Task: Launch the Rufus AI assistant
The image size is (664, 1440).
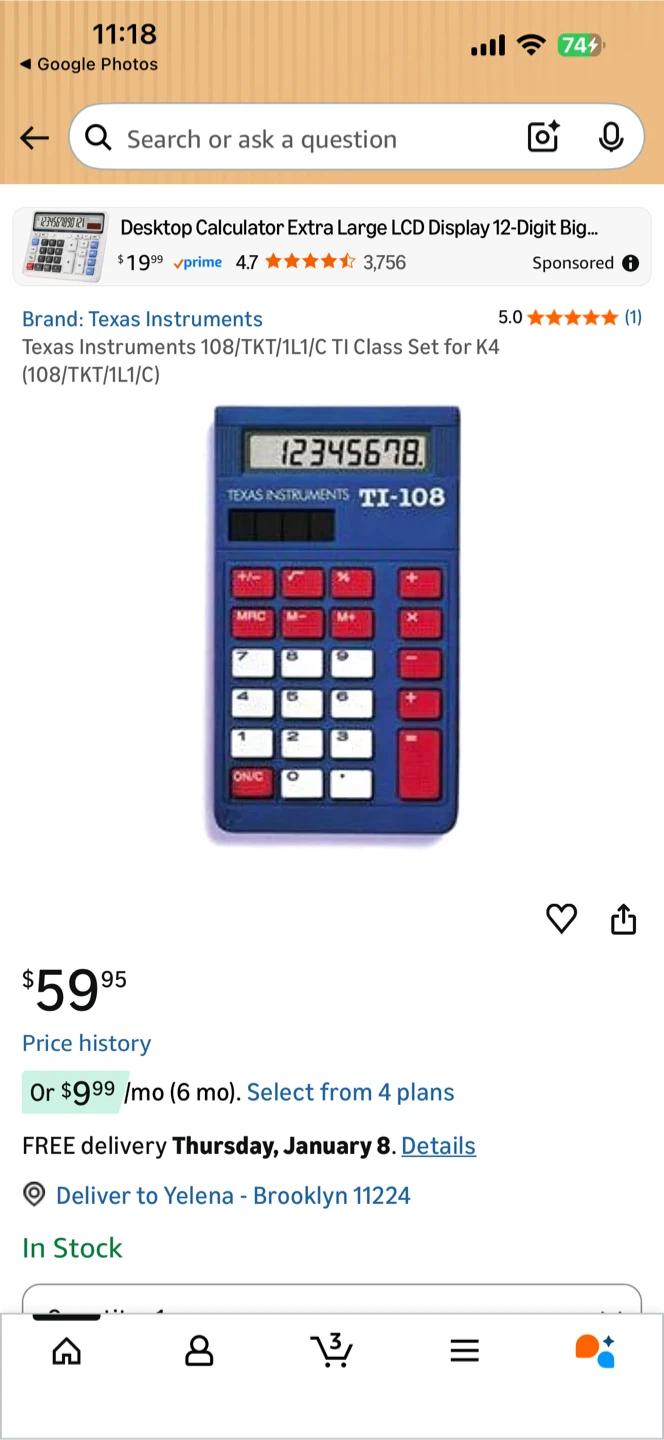Action: (595, 1351)
